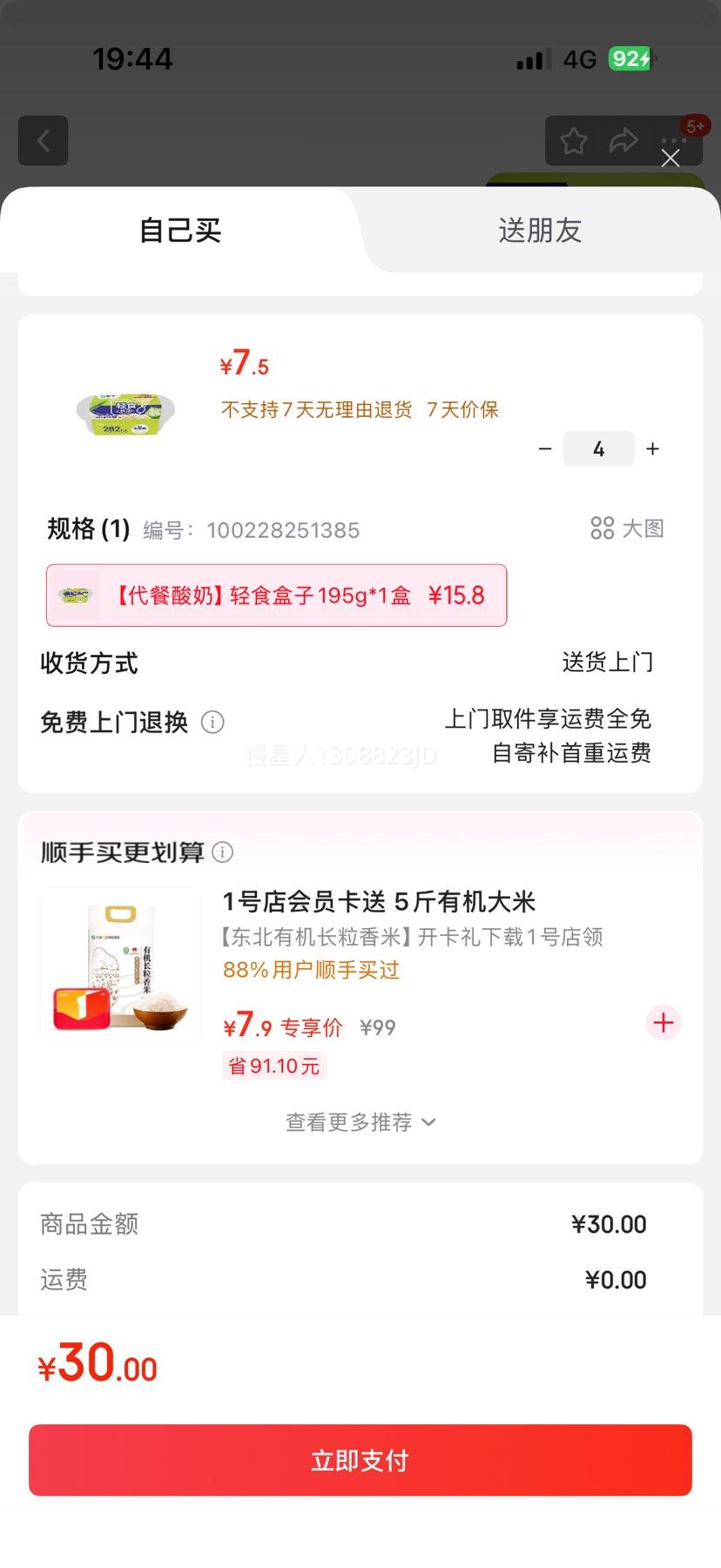Tap the 立即支付 payment button

click(x=360, y=1460)
